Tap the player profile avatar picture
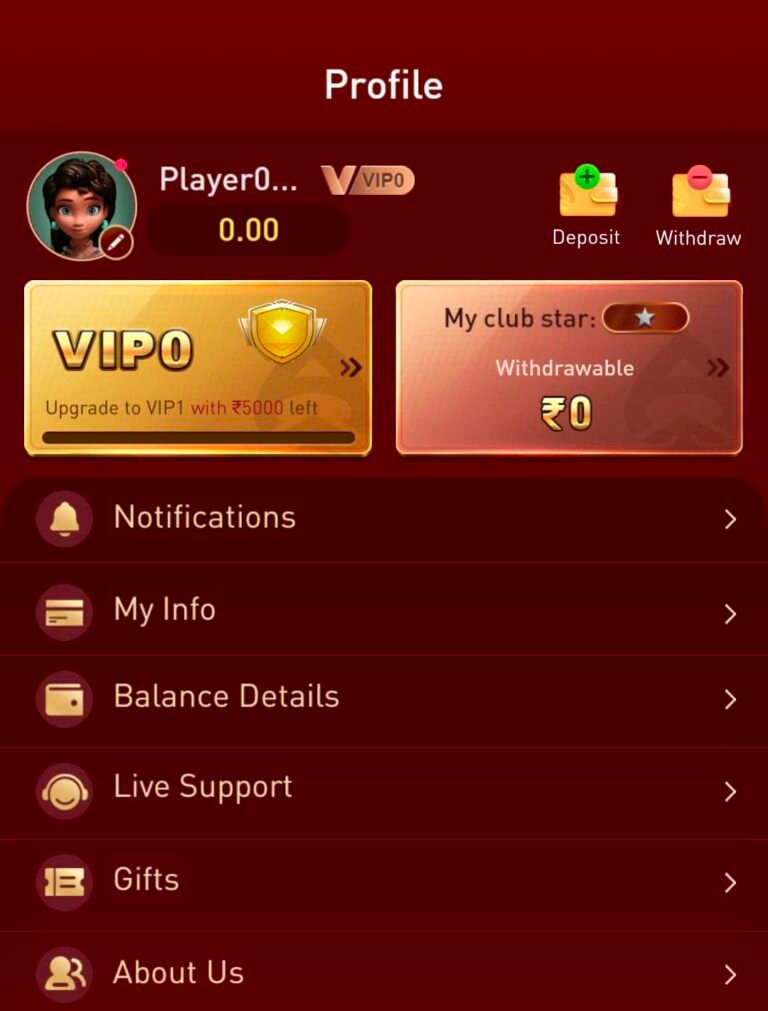Viewport: 768px width, 1011px height. coord(82,201)
